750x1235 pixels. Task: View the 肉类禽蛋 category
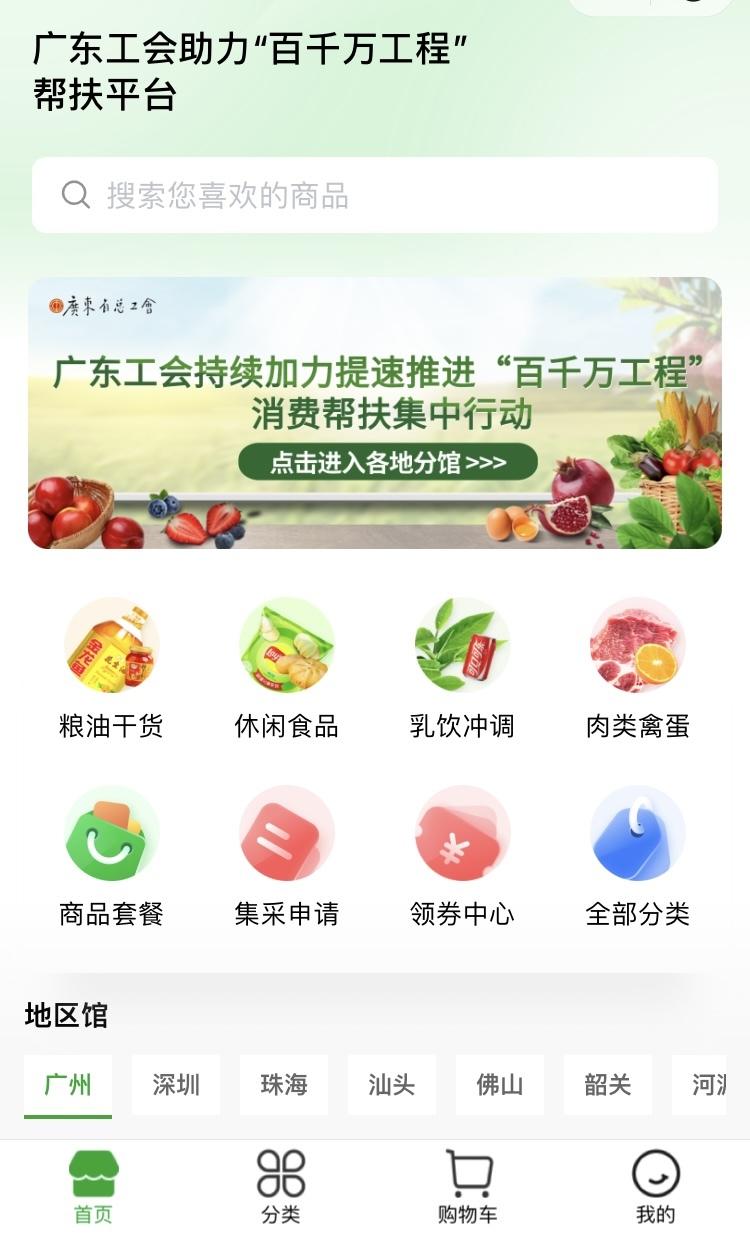(637, 667)
